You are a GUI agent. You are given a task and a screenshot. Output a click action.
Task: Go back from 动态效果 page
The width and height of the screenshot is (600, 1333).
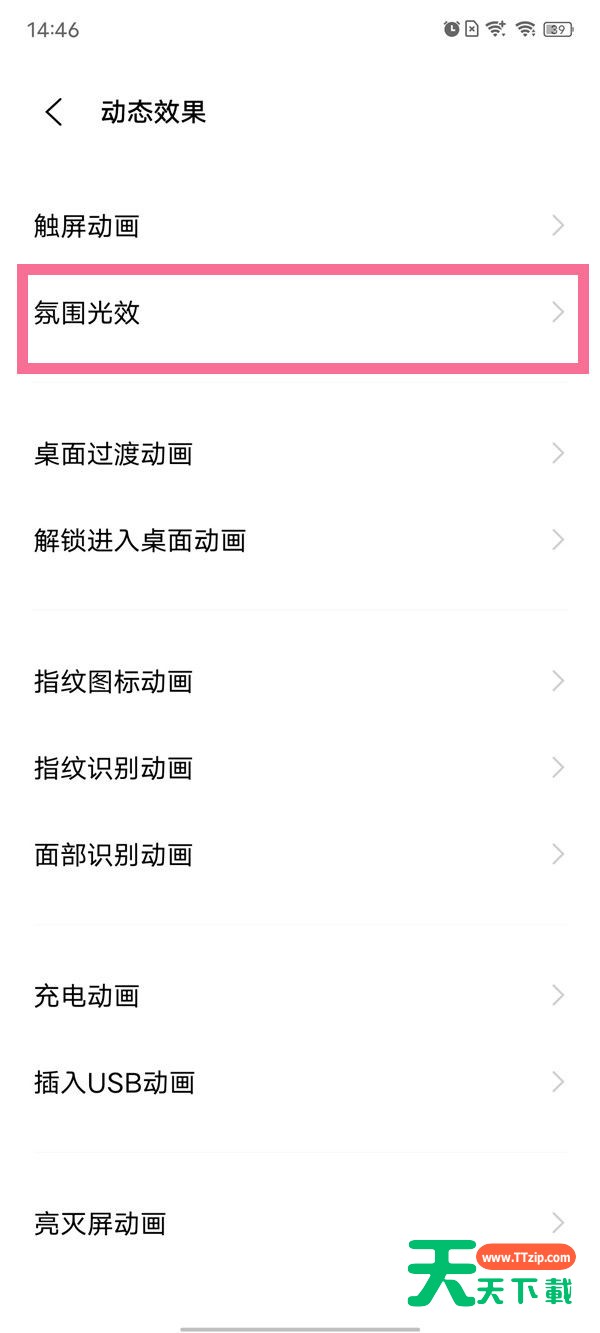(x=54, y=112)
